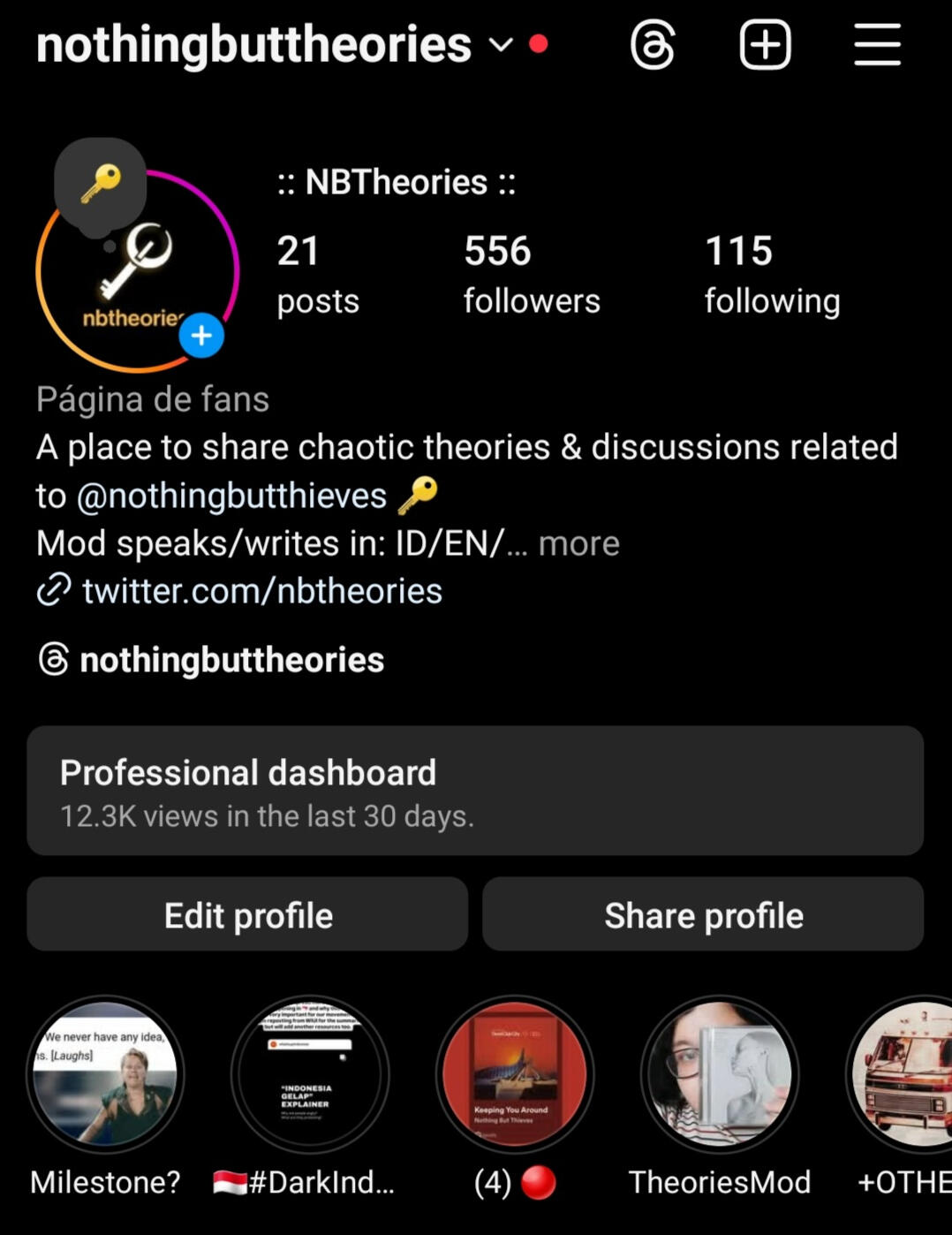
Task: Open the Milestone? highlight
Action: pyautogui.click(x=105, y=1074)
